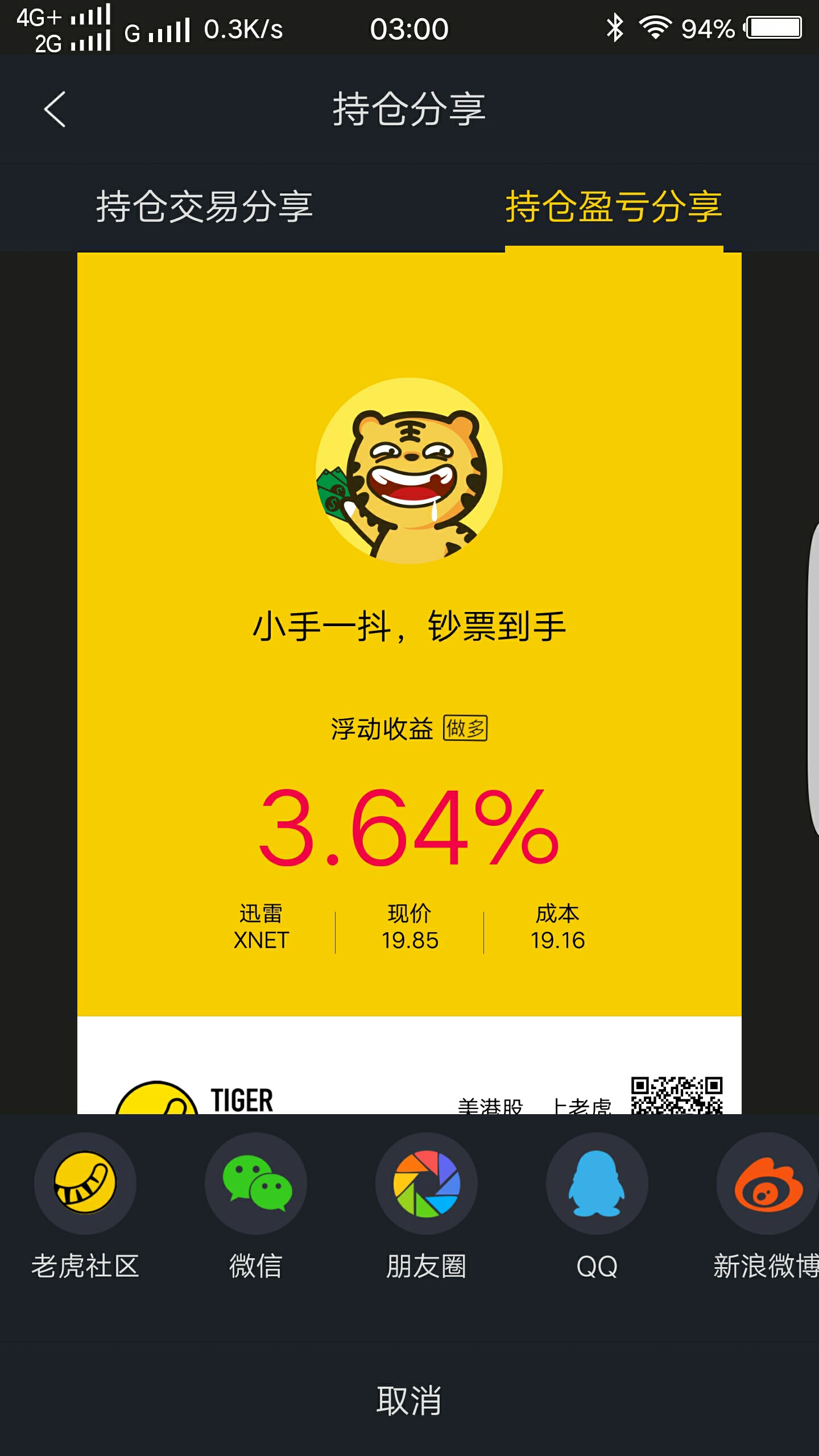
Task: Share to 朋友圈
Action: [427, 1183]
